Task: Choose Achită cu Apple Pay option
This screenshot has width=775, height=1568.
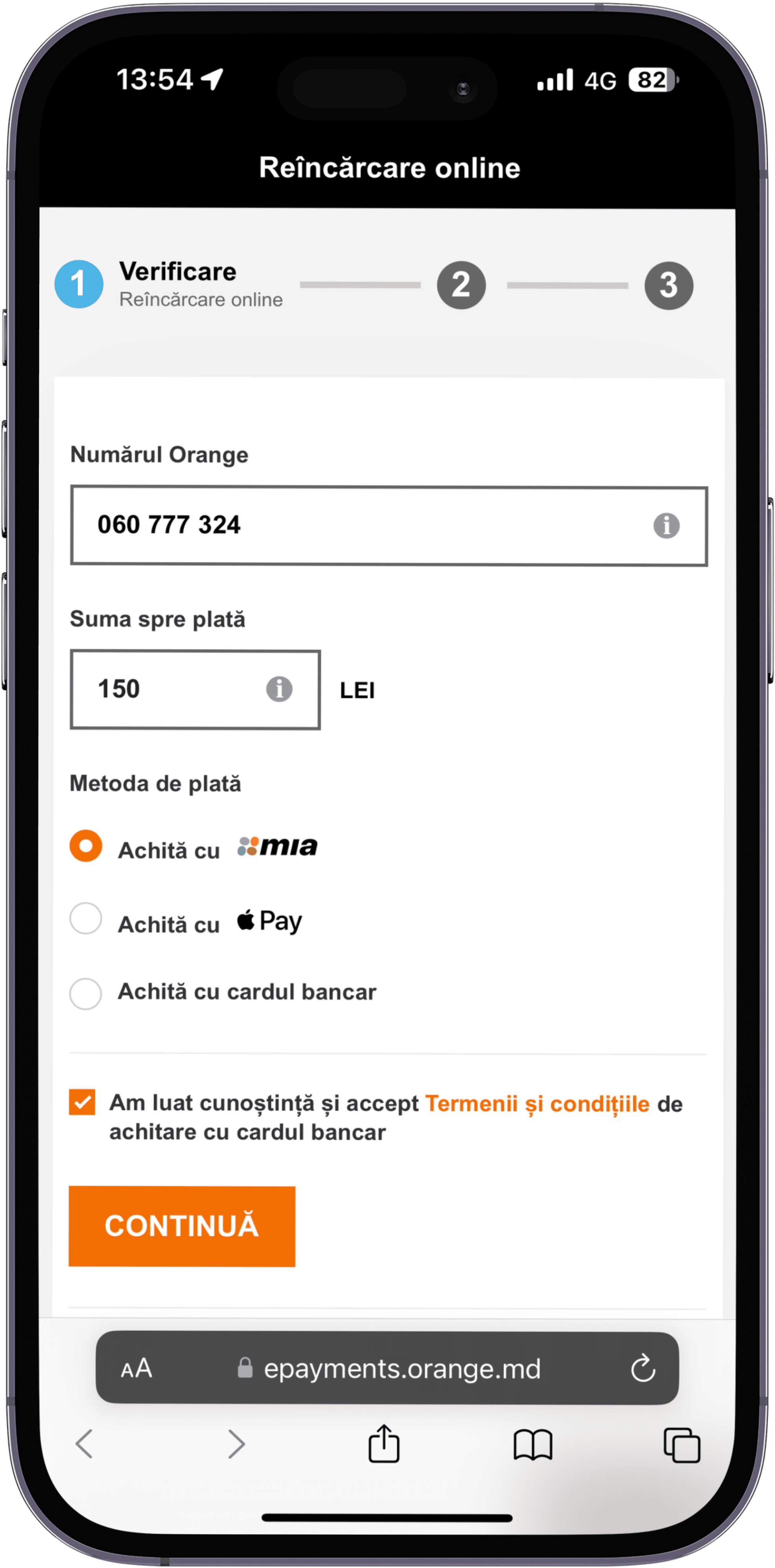Action: coord(86,918)
